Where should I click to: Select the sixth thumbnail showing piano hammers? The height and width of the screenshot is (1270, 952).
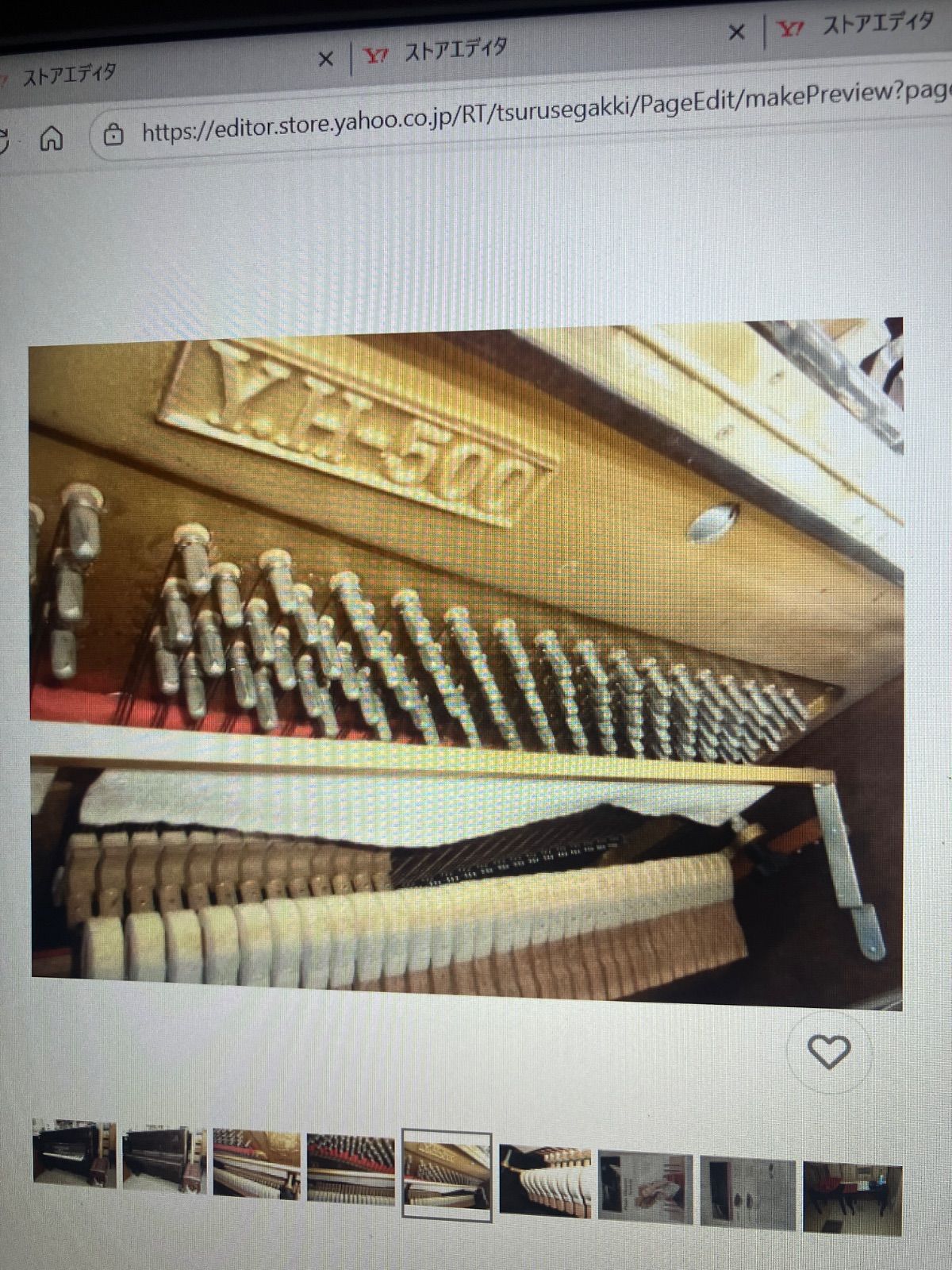coord(545,1180)
